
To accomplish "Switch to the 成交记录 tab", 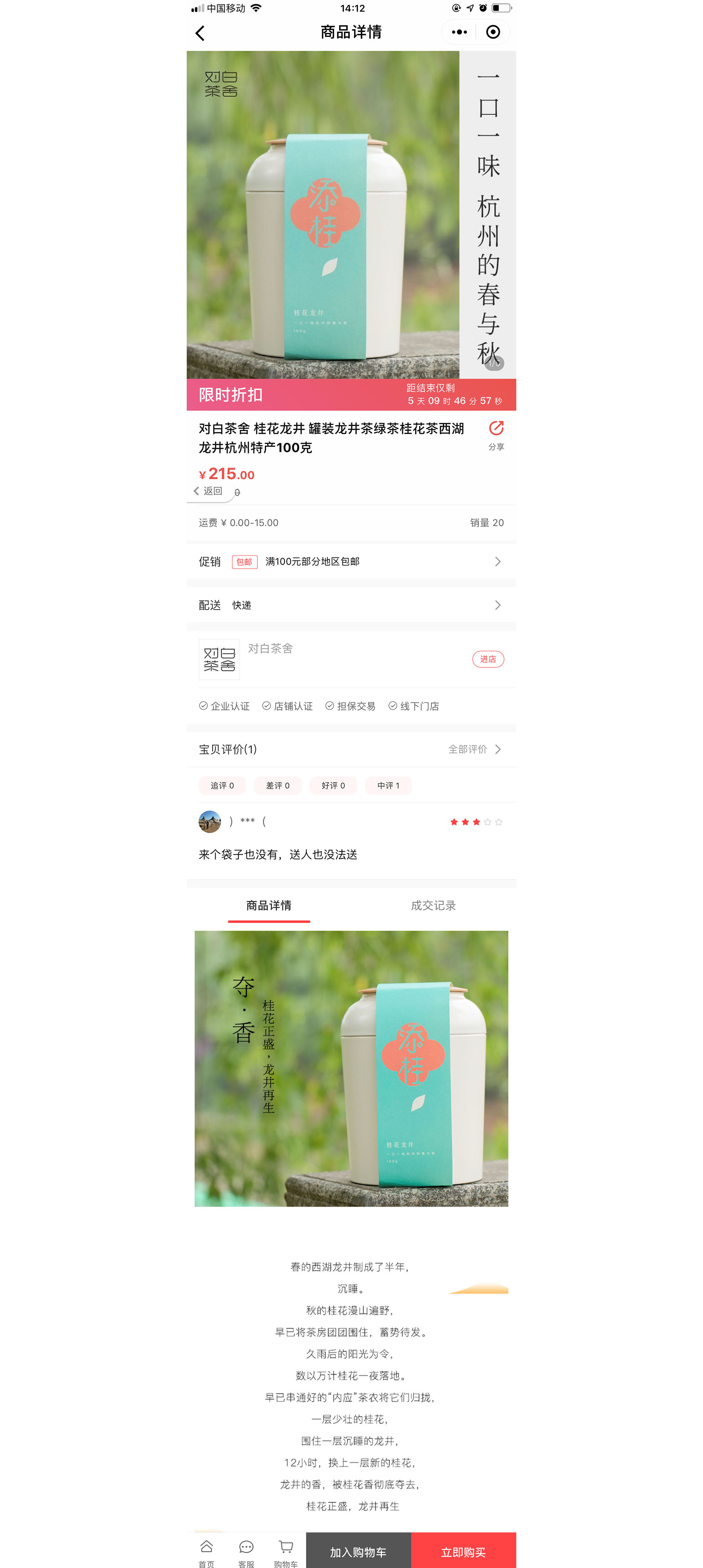I will pos(433,906).
